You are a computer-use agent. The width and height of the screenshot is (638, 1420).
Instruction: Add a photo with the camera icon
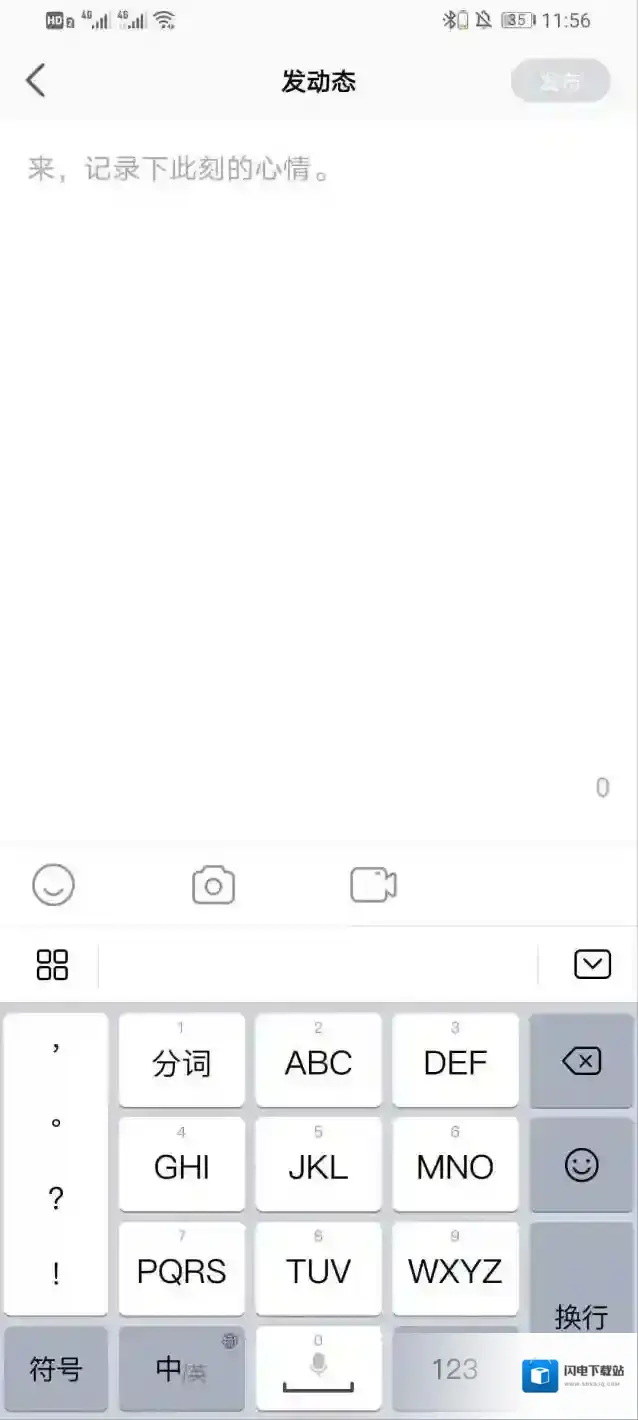point(213,885)
